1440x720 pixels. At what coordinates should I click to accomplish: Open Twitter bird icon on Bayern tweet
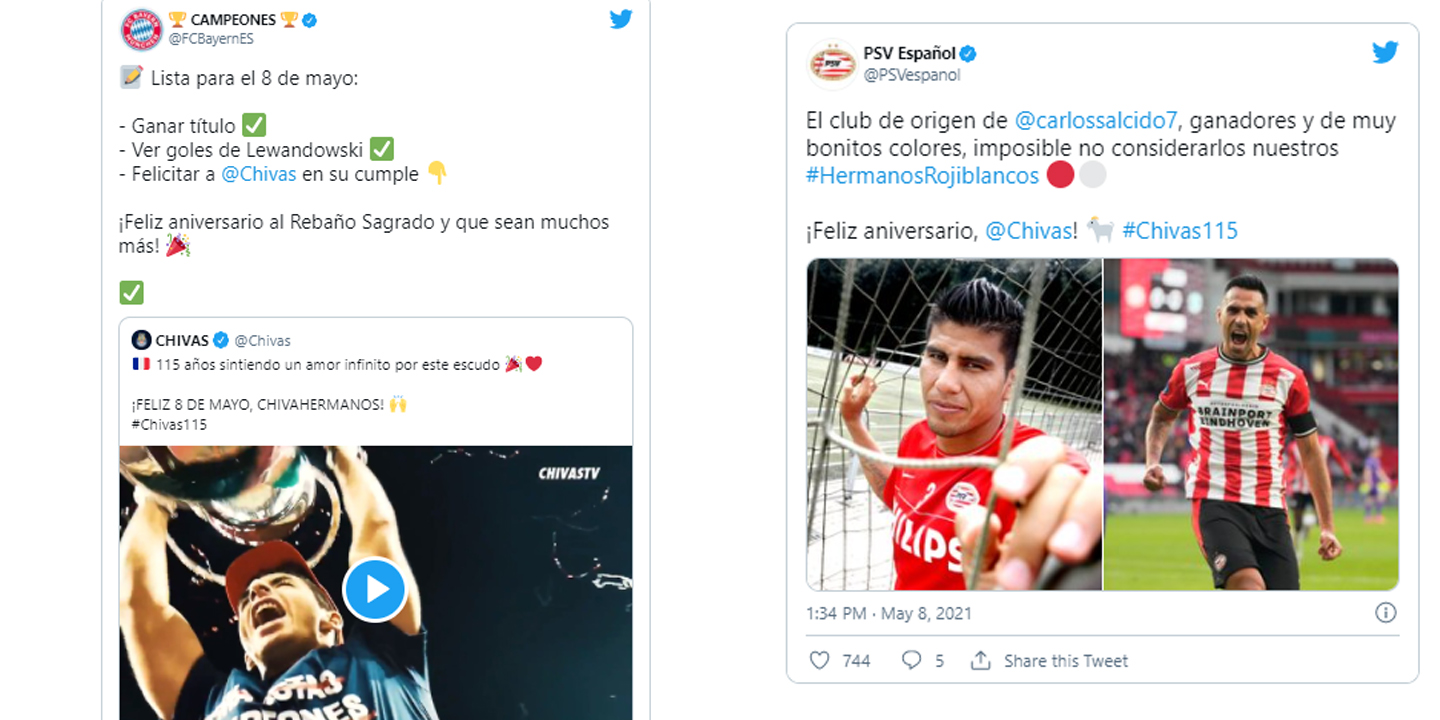coord(620,19)
